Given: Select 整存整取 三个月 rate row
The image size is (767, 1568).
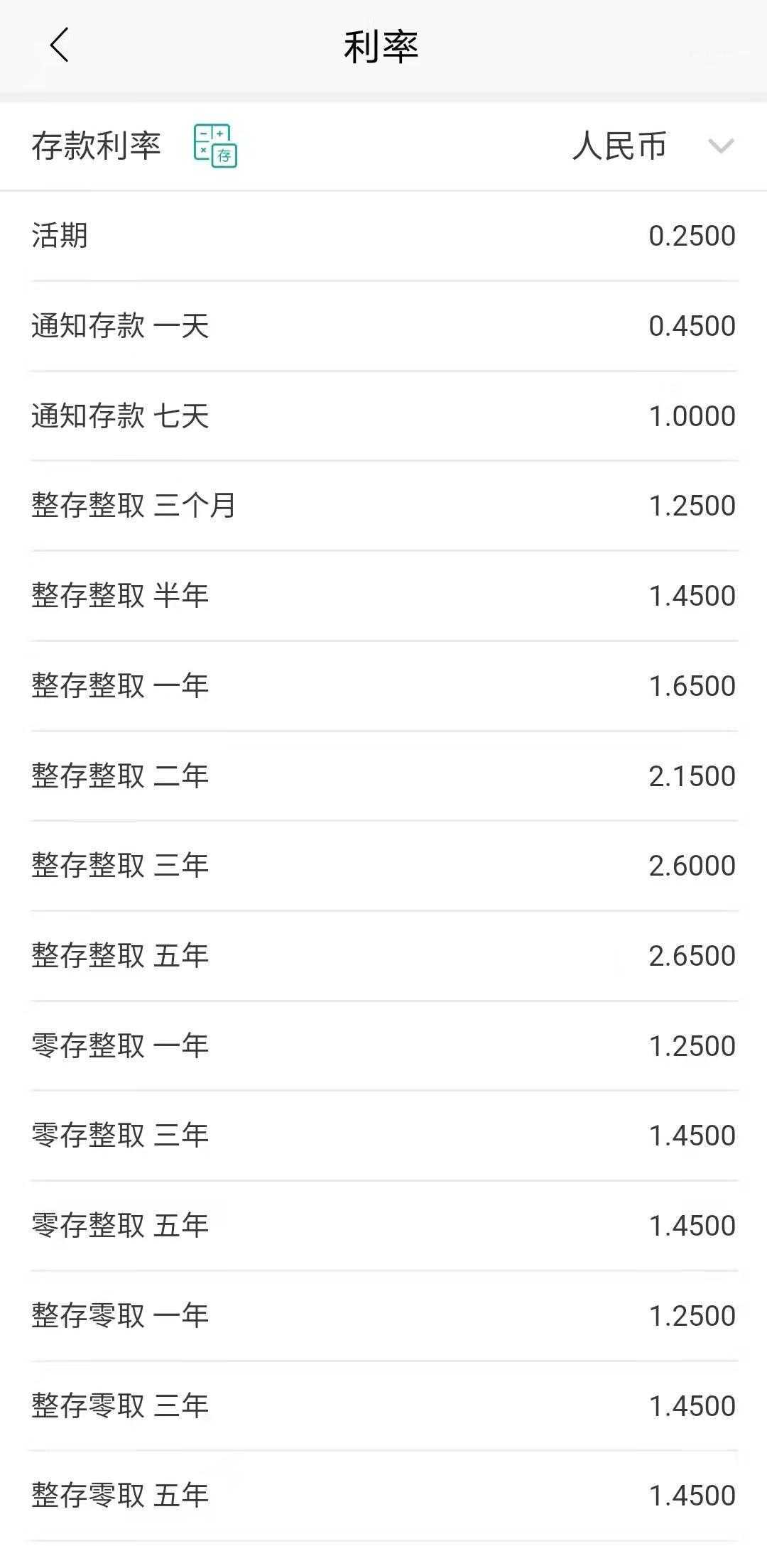Looking at the screenshot, I should click(x=383, y=506).
